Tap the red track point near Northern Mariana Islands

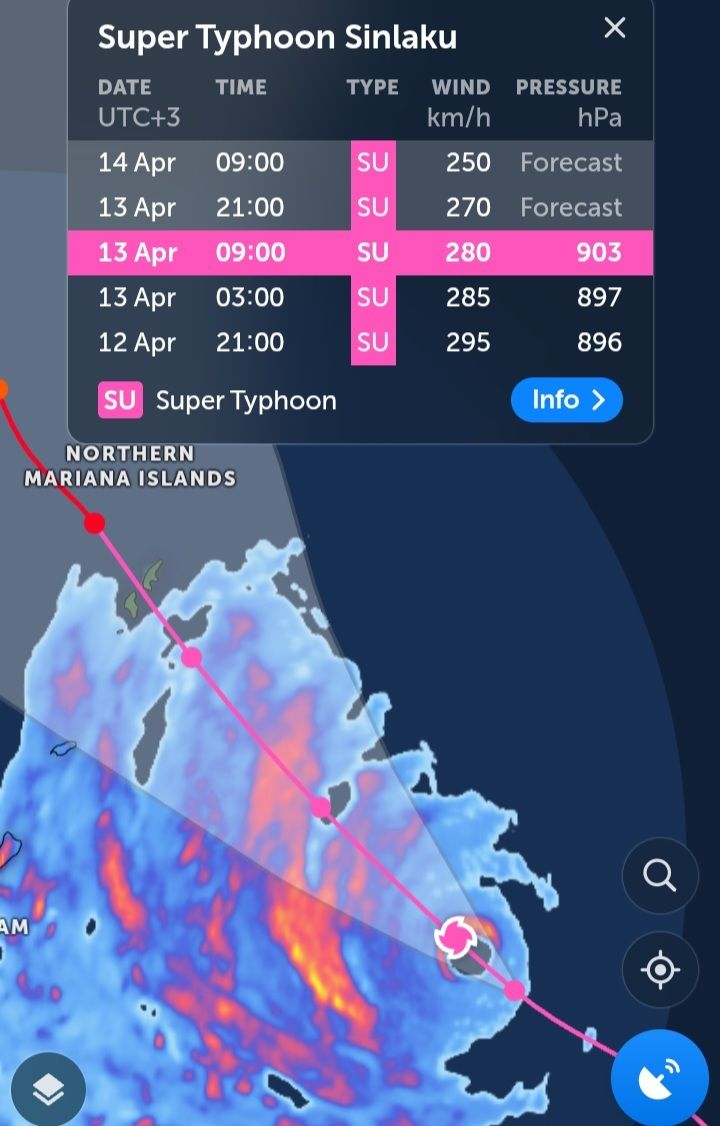[x=94, y=523]
